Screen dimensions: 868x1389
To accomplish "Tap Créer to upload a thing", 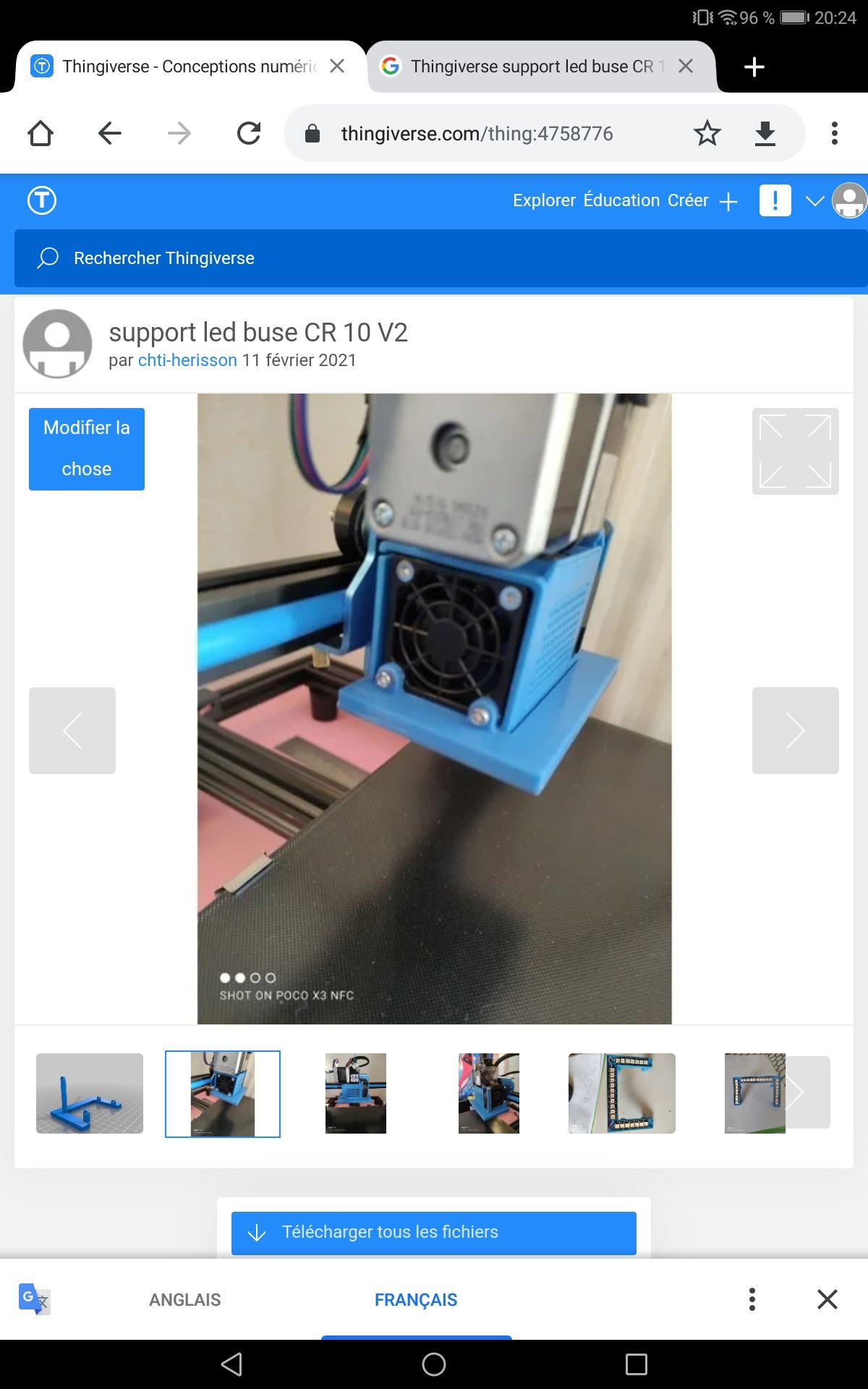I will (688, 200).
